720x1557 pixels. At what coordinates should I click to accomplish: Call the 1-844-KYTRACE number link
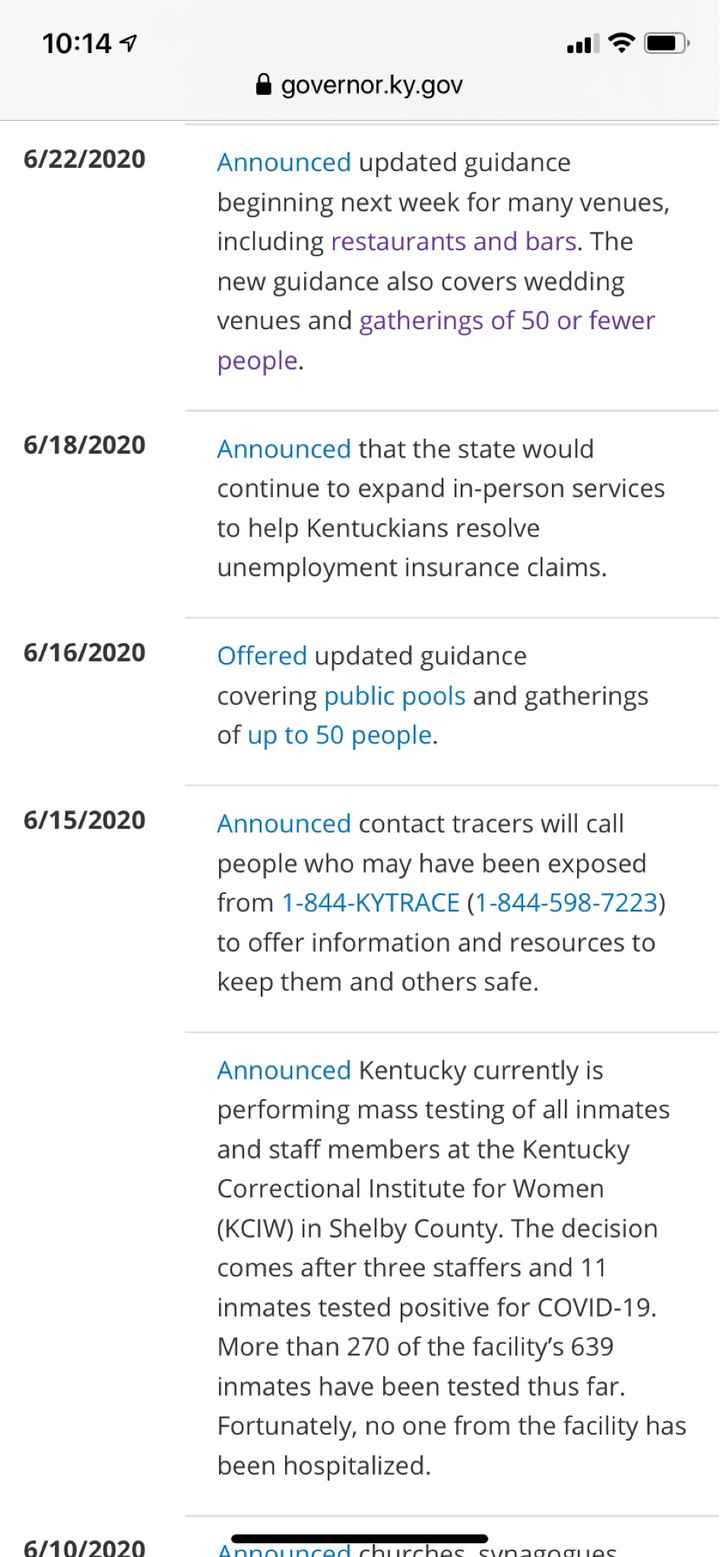tap(370, 903)
